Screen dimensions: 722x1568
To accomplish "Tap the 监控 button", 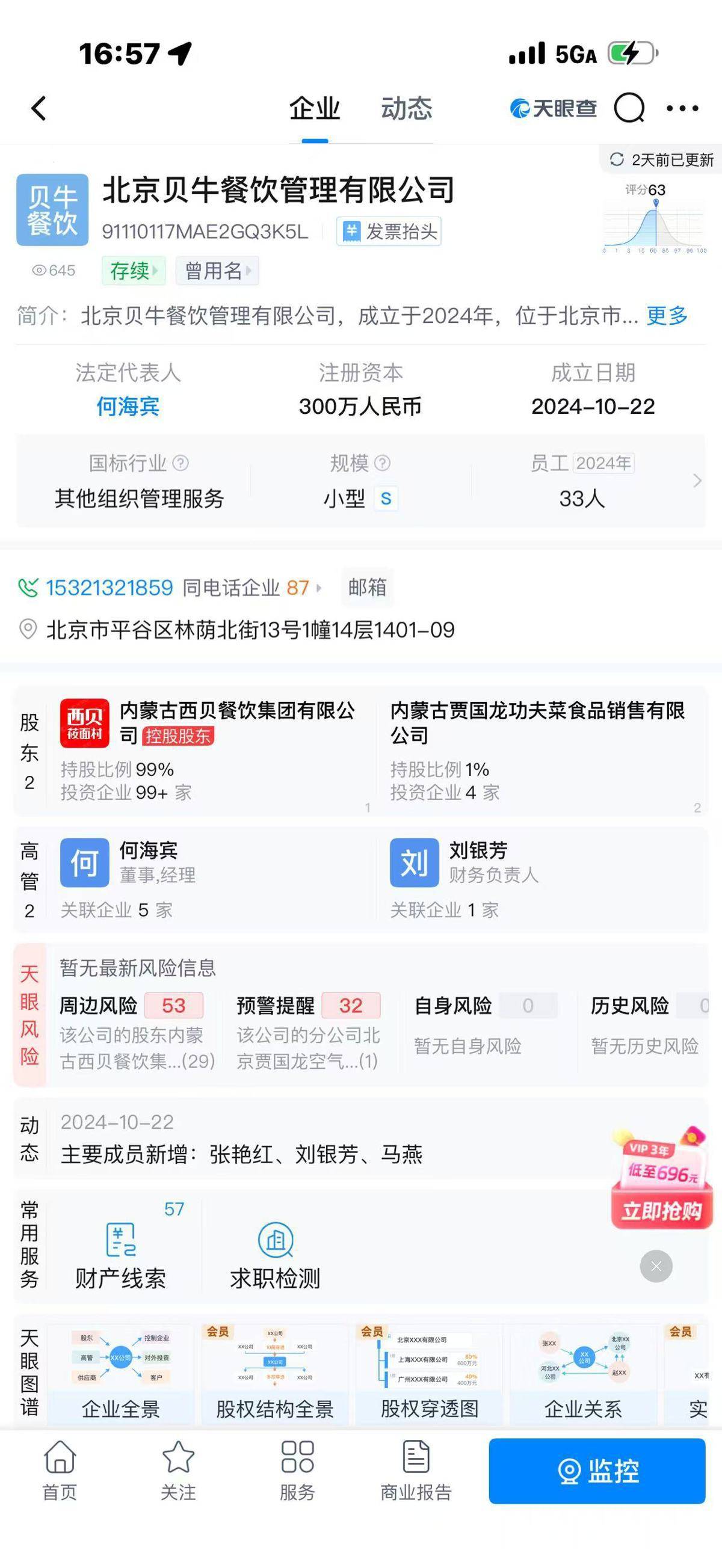I will (597, 1471).
